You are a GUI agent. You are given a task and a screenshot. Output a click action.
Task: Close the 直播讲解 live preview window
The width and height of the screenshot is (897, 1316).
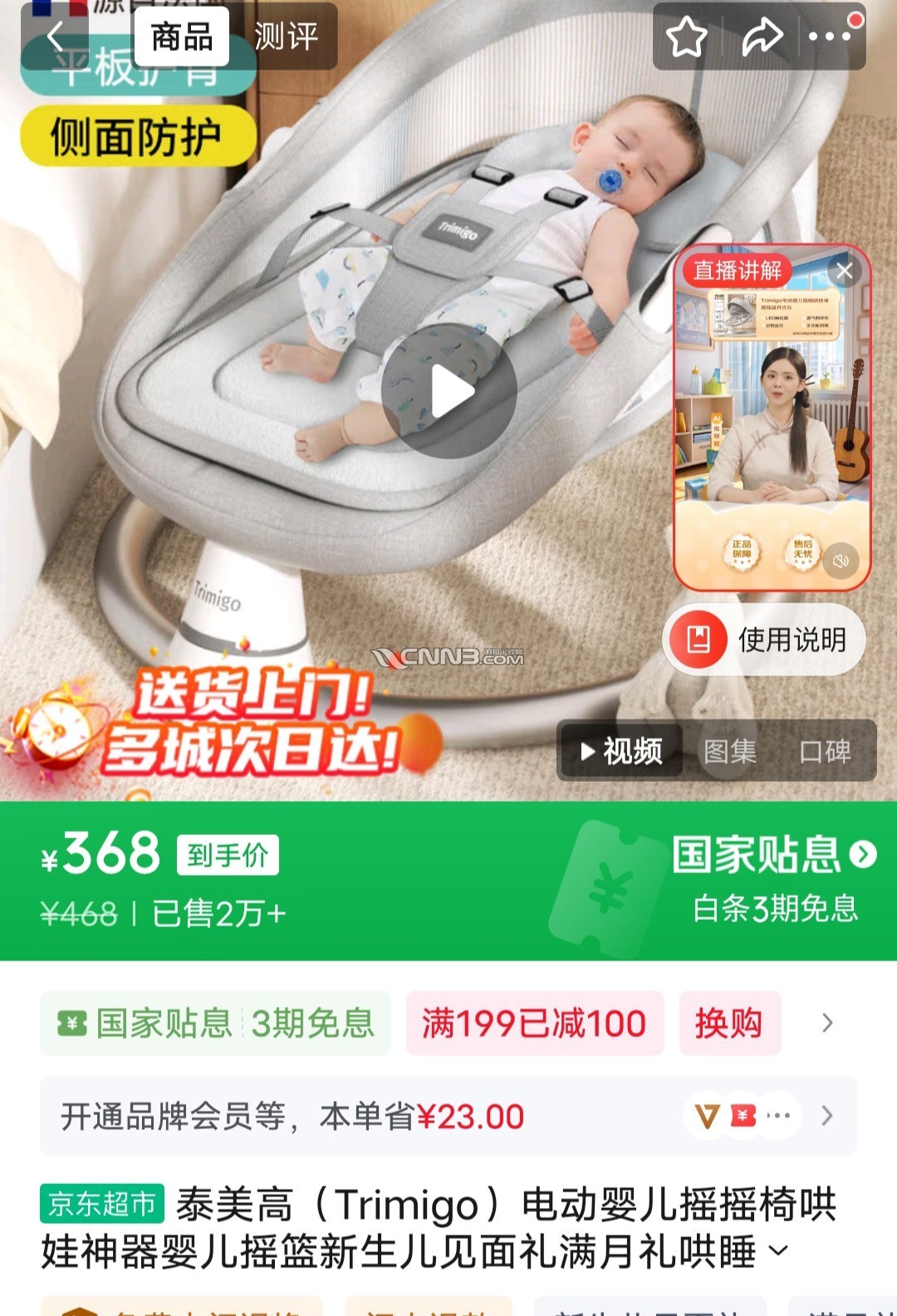coord(845,271)
